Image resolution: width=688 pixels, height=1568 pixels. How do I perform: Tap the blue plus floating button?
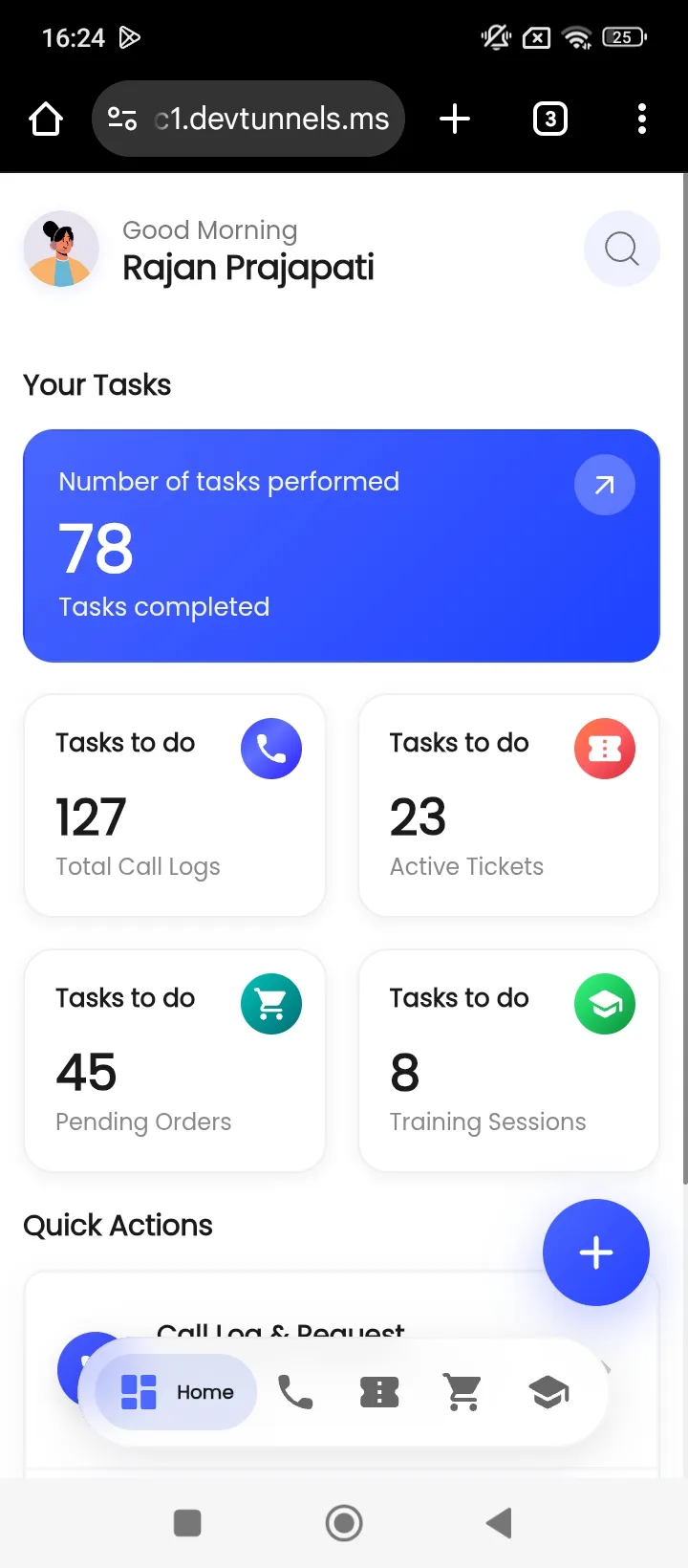(x=595, y=1252)
